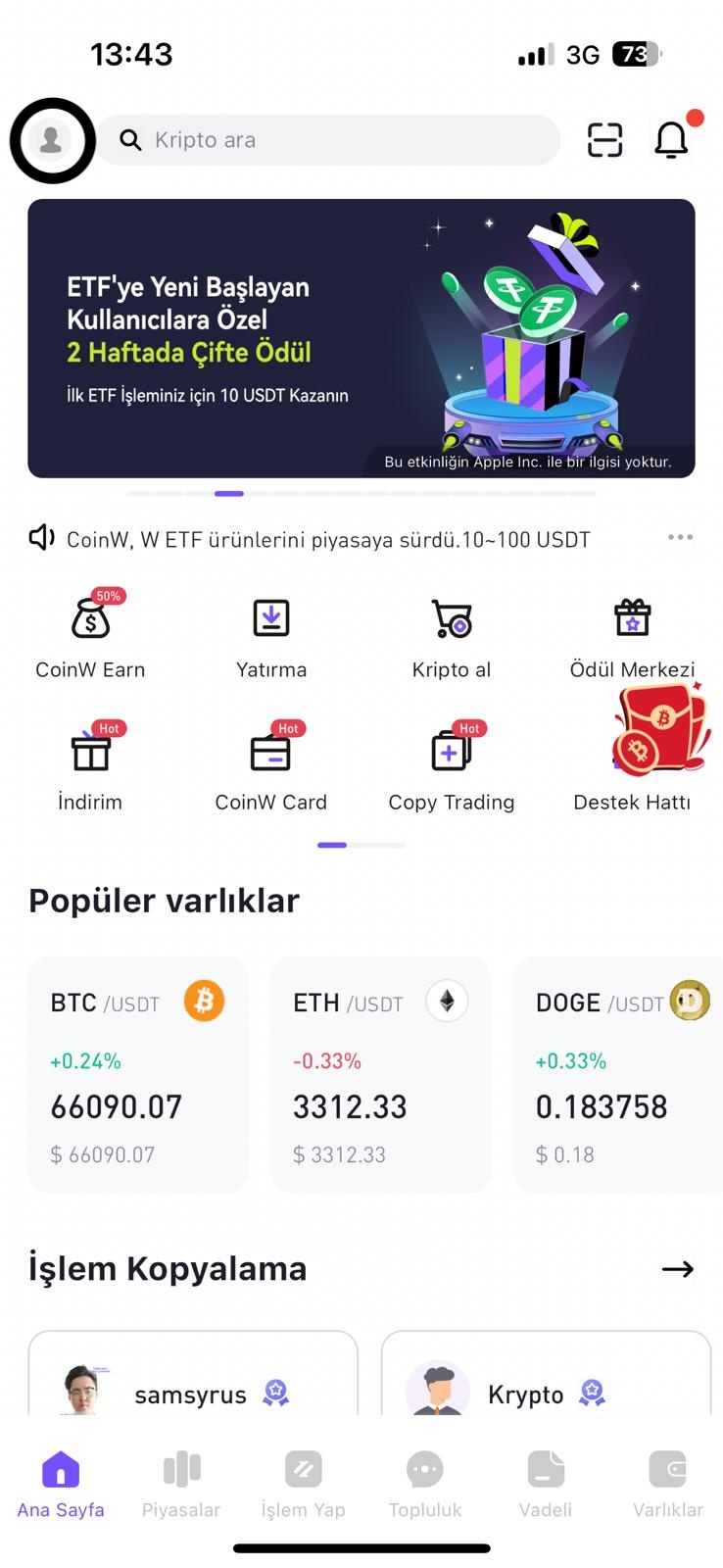The width and height of the screenshot is (723, 1568).
Task: Go to the Varlıklar tab
Action: coord(667,1484)
